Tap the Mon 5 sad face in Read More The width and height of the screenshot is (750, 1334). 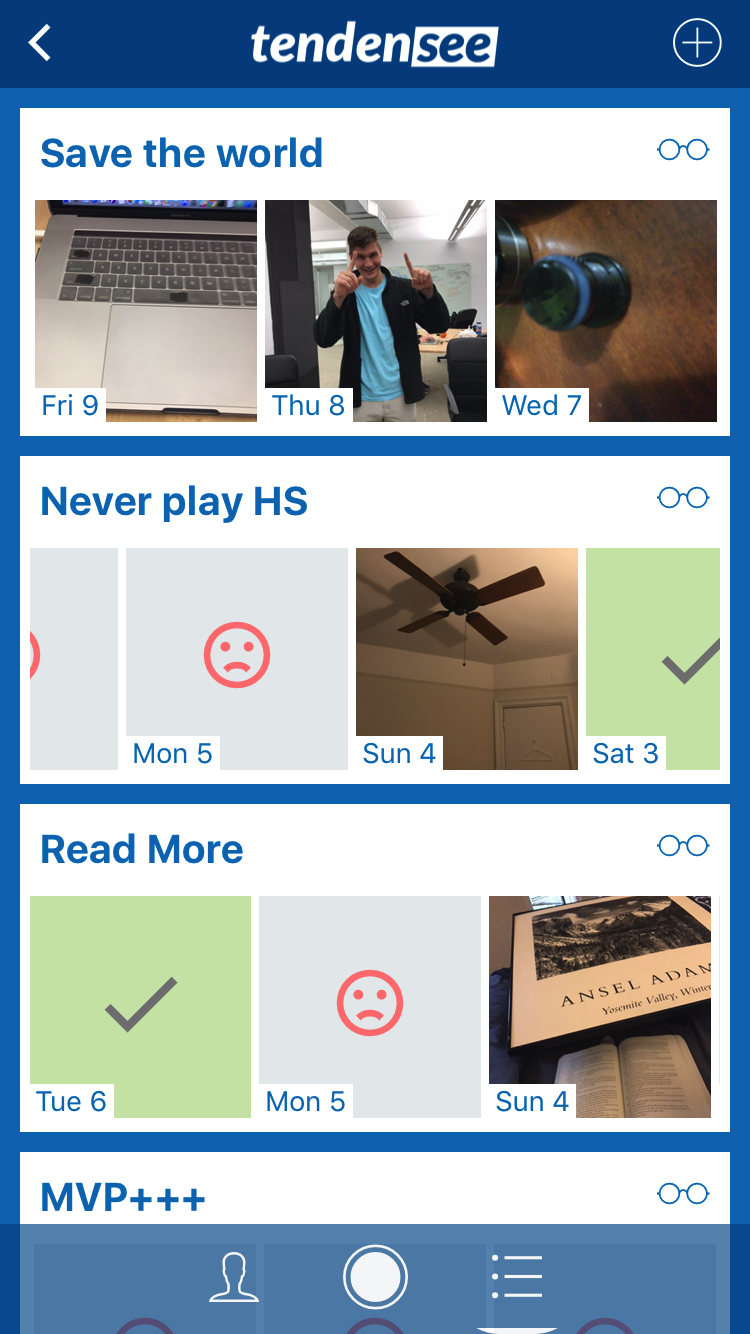pyautogui.click(x=370, y=1006)
